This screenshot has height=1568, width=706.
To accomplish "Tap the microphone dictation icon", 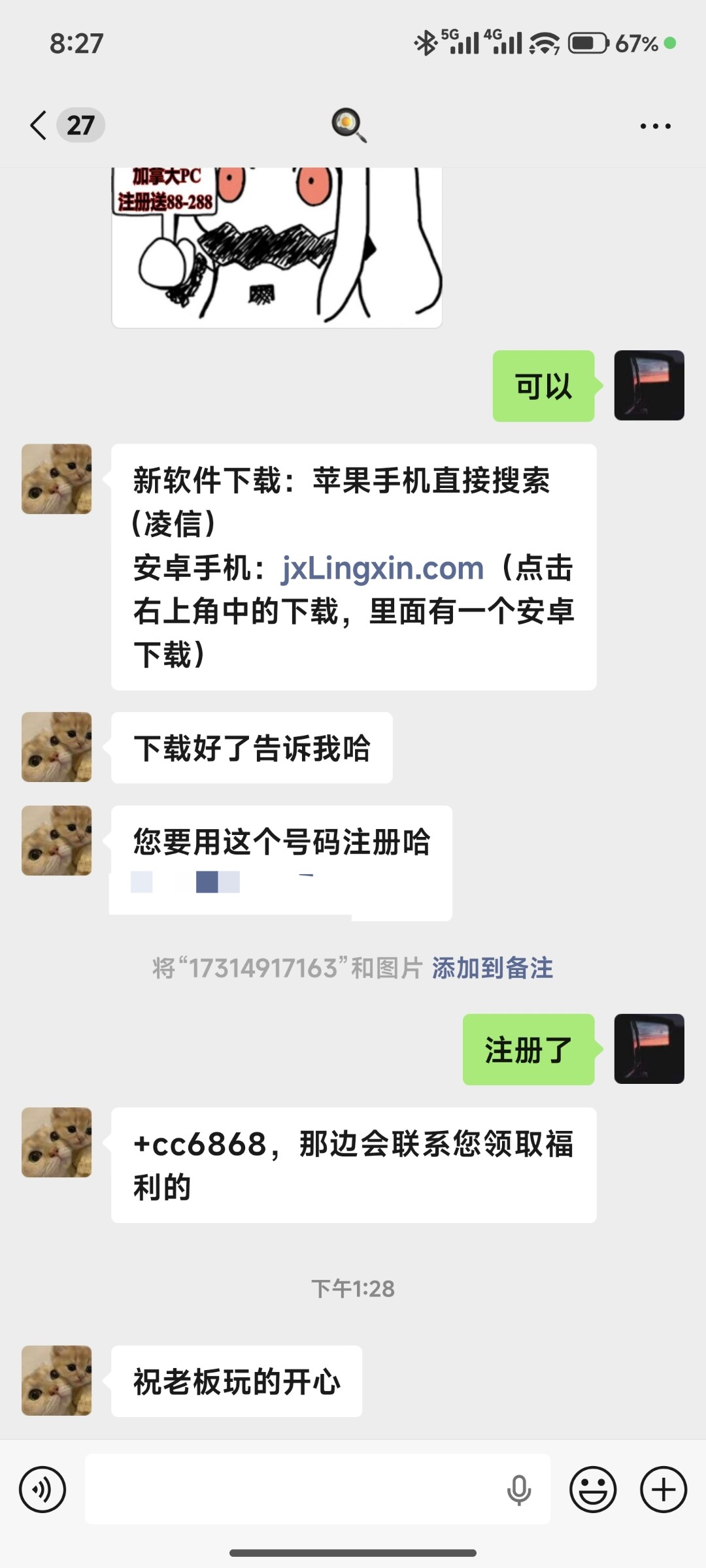I will point(519,1490).
